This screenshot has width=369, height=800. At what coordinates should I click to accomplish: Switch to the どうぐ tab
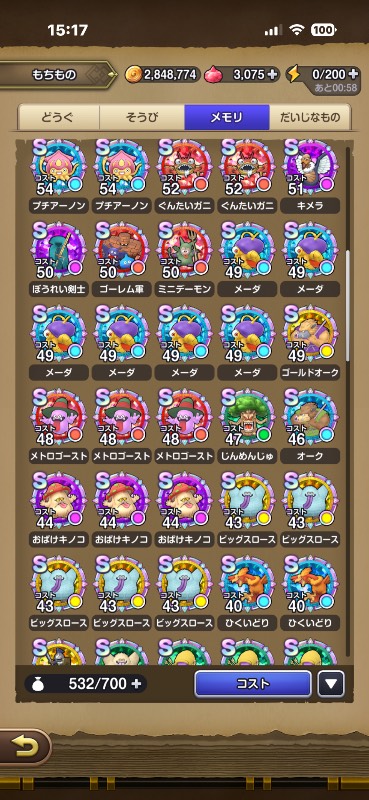click(x=58, y=117)
